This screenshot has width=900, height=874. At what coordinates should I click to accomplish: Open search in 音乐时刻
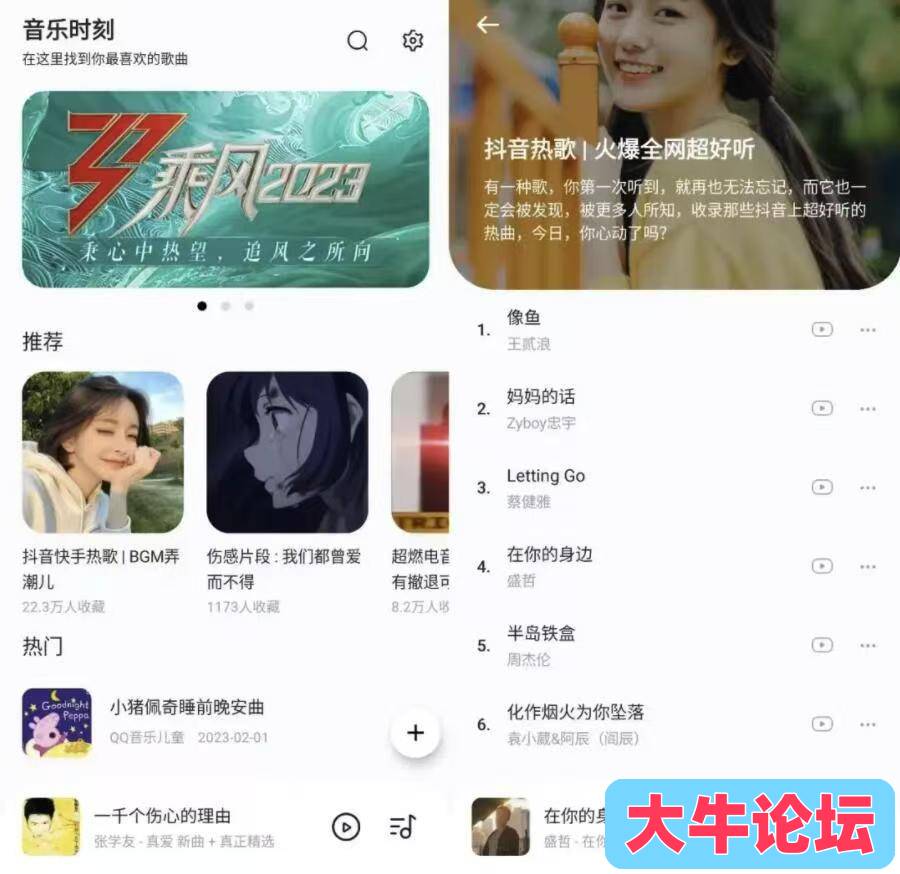pyautogui.click(x=357, y=41)
